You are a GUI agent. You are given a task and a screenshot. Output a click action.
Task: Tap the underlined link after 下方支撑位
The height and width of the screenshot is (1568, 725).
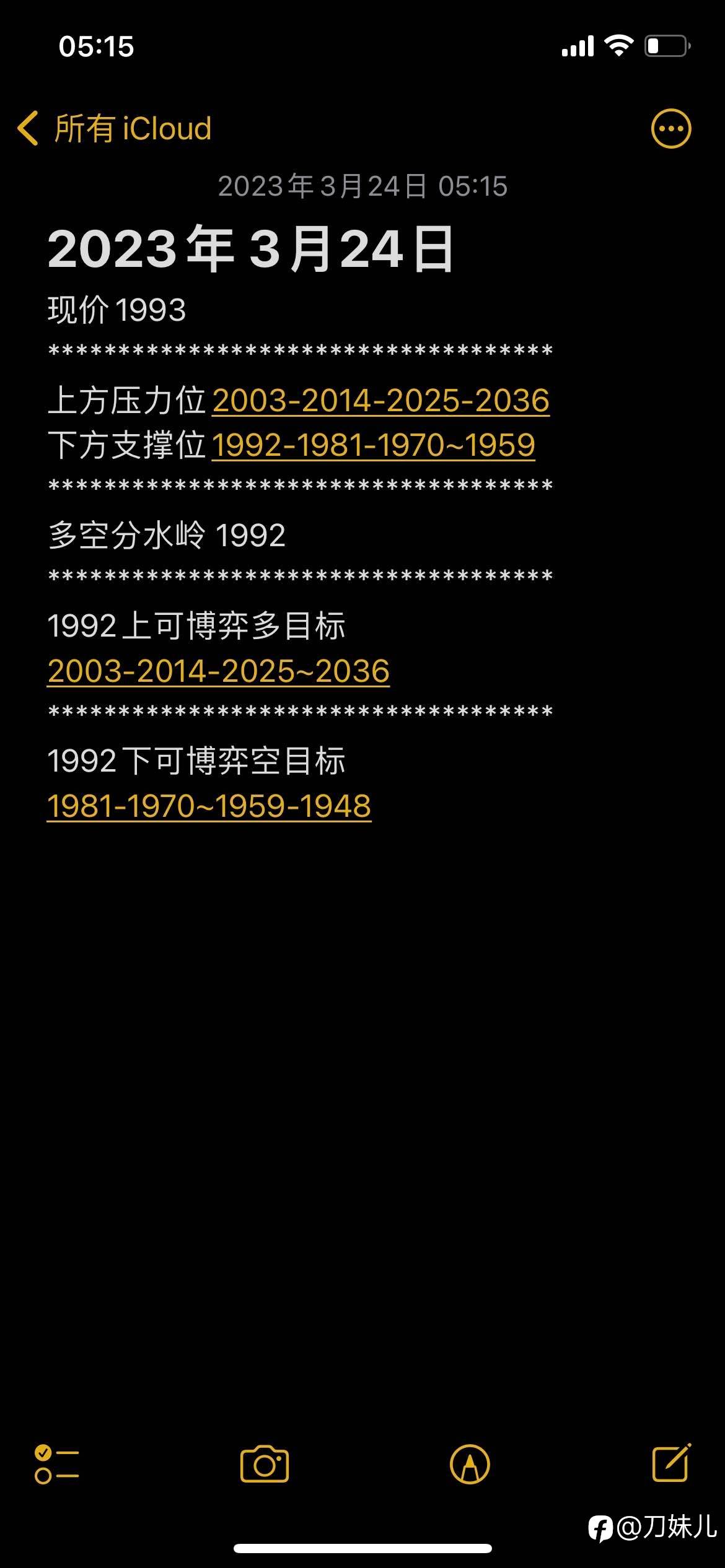click(374, 445)
